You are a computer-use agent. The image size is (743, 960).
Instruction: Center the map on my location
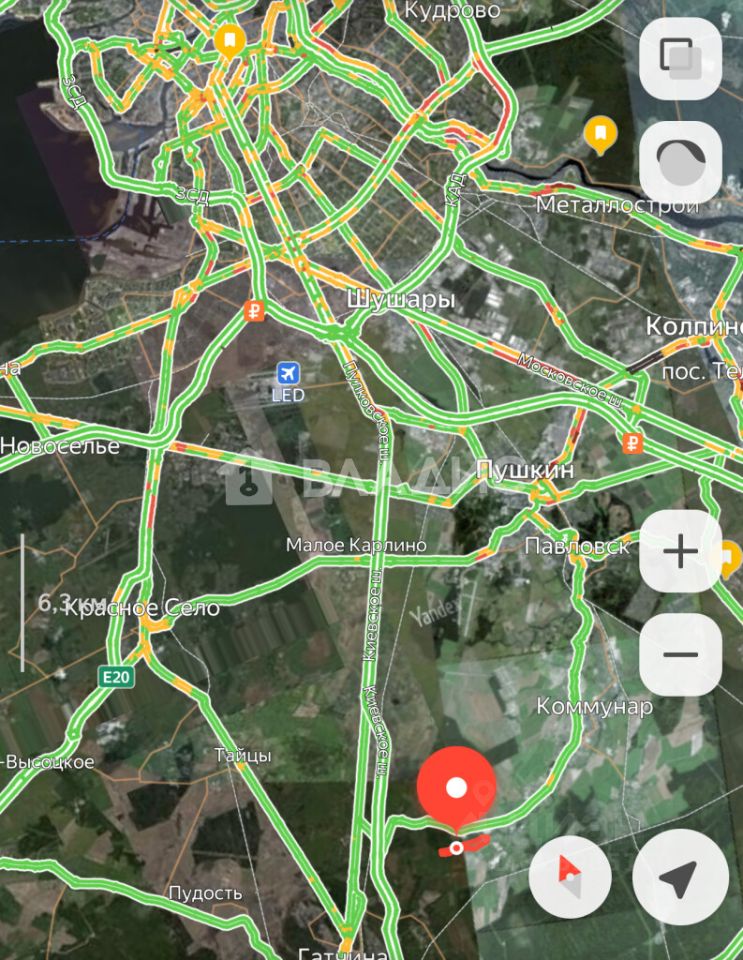678,877
